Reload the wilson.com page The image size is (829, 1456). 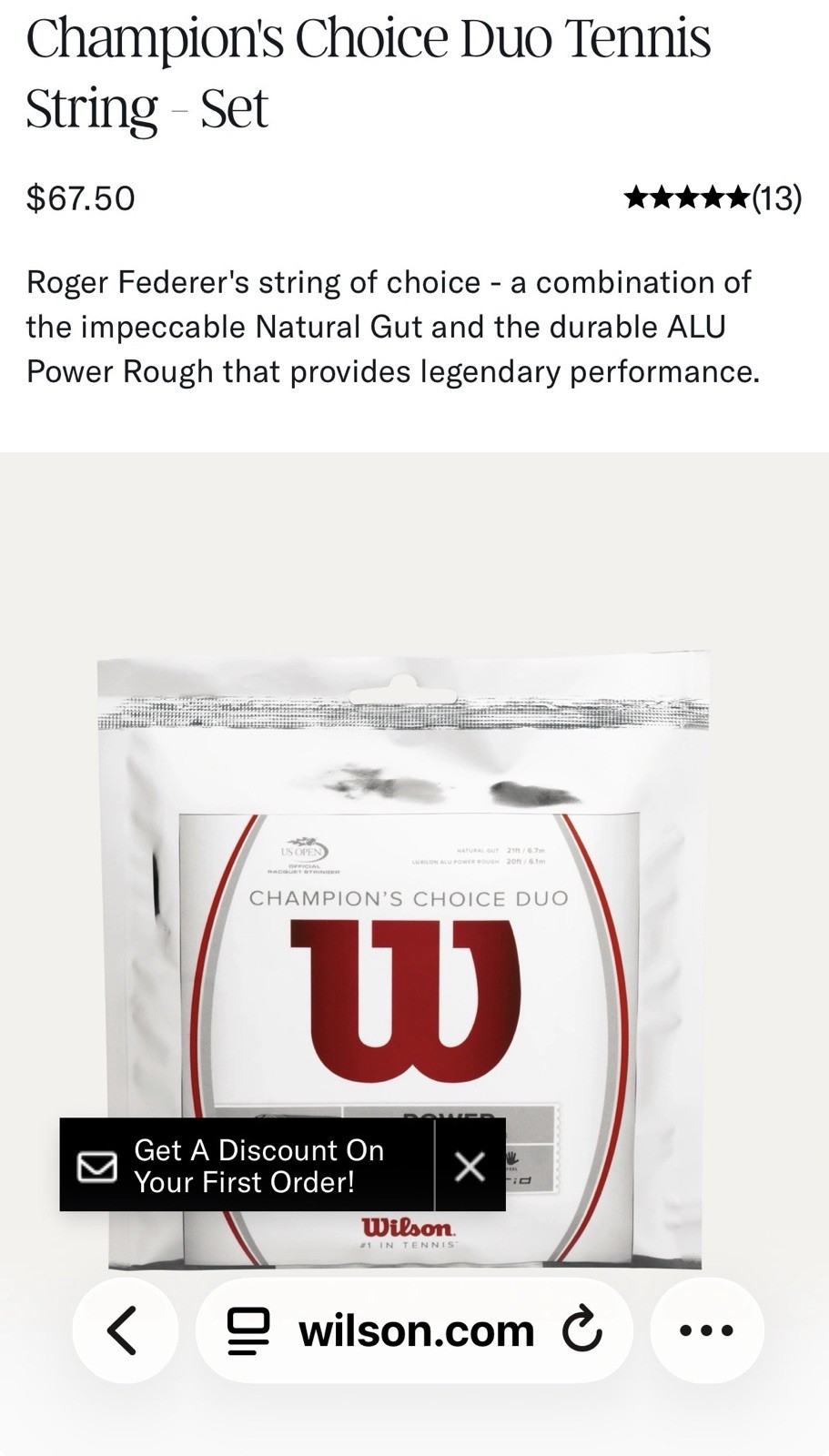coord(582,1330)
